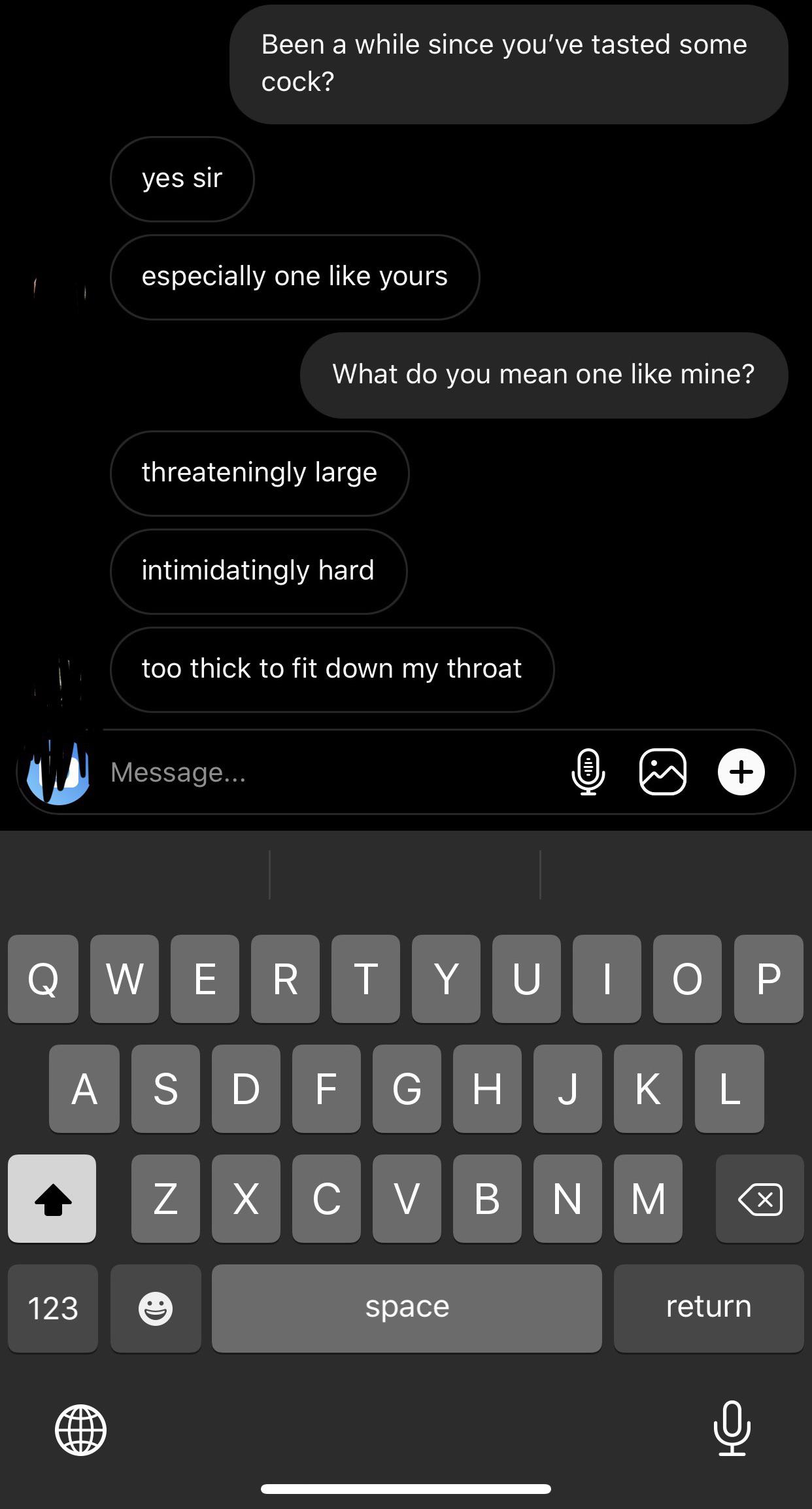Open the plus attachments menu

point(741,772)
